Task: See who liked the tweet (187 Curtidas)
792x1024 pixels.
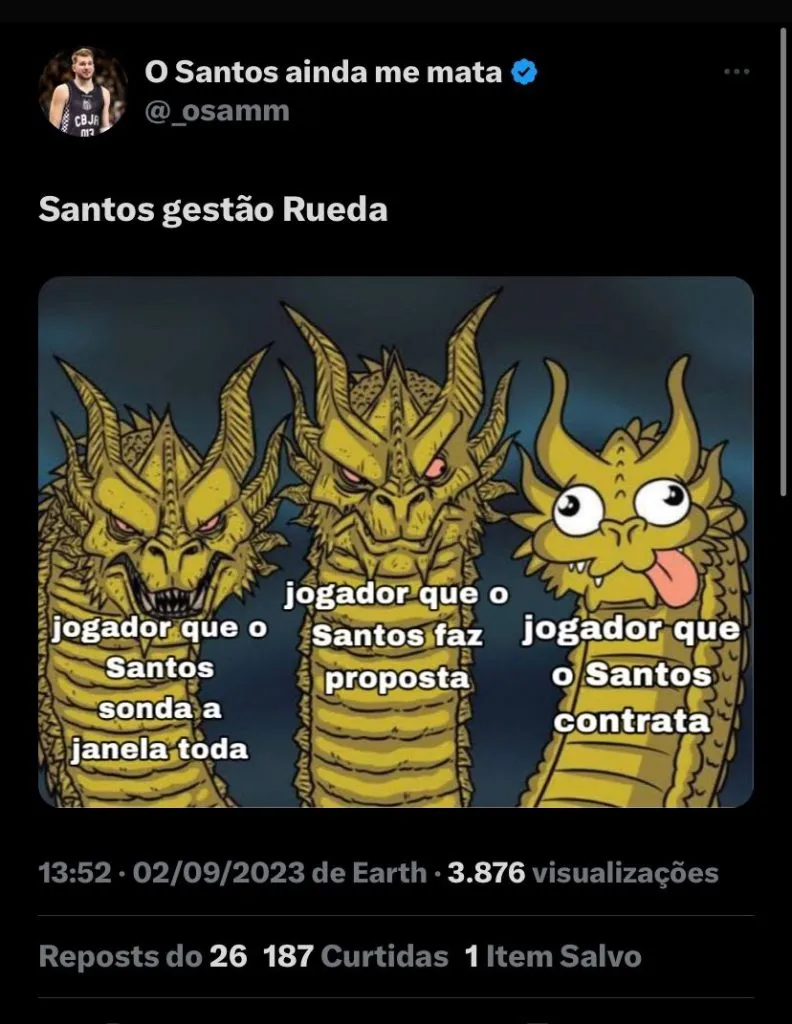Action: pos(355,956)
